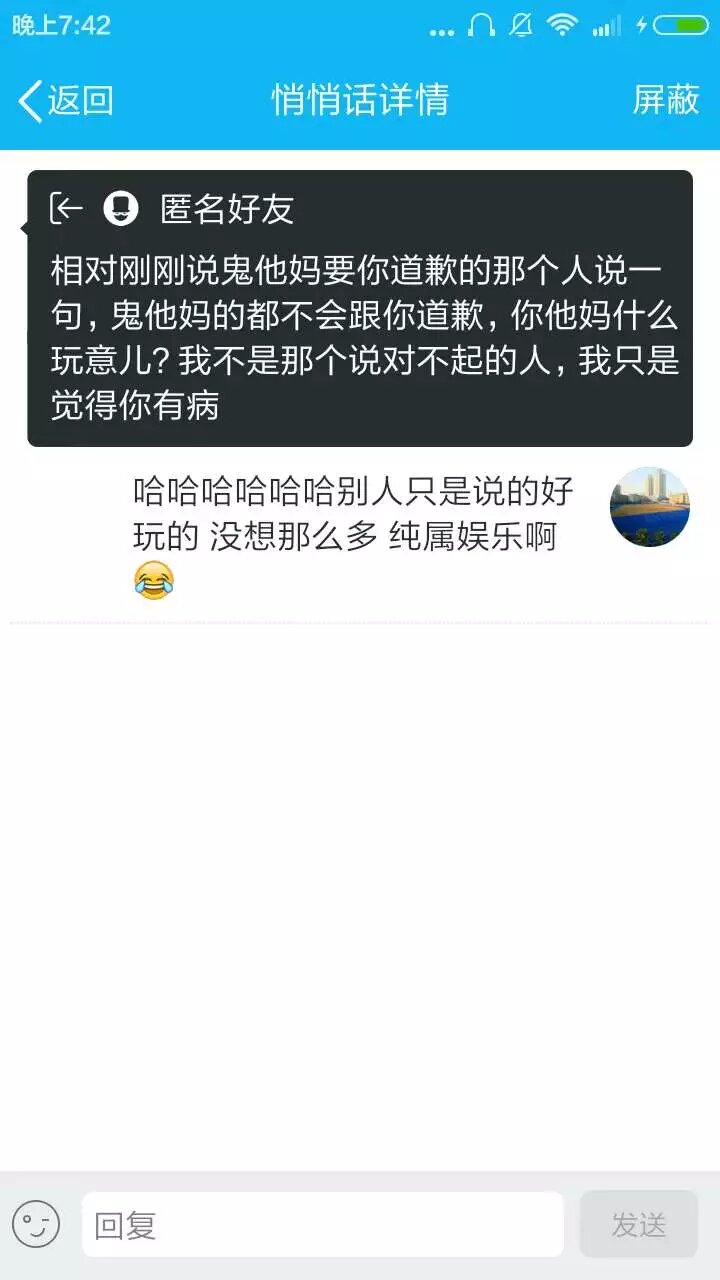Open the replier's landscape profile avatar
This screenshot has height=1280, width=720.
[649, 507]
